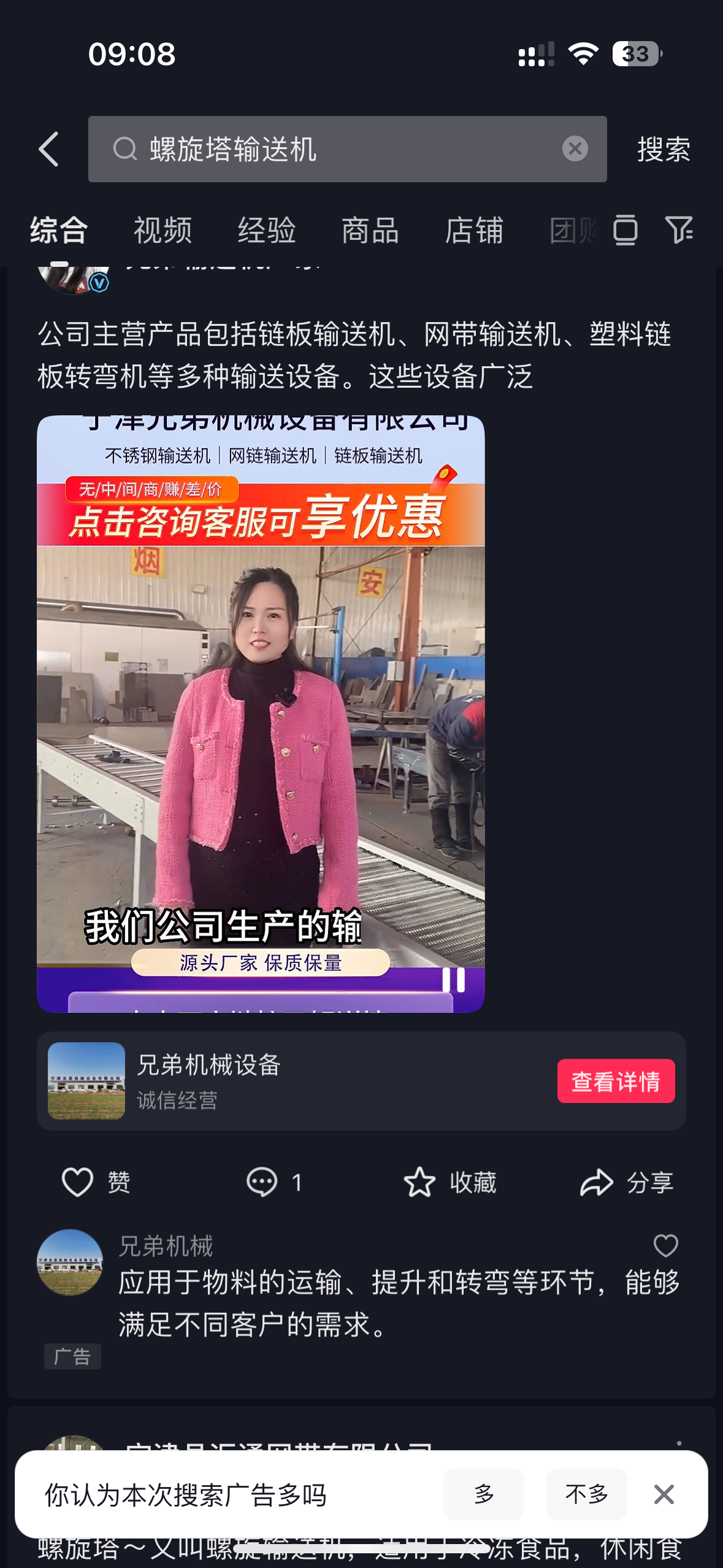This screenshot has height=1568, width=723.
Task: Tap 查看详情 for 兄弟机械设备
Action: click(x=616, y=1081)
